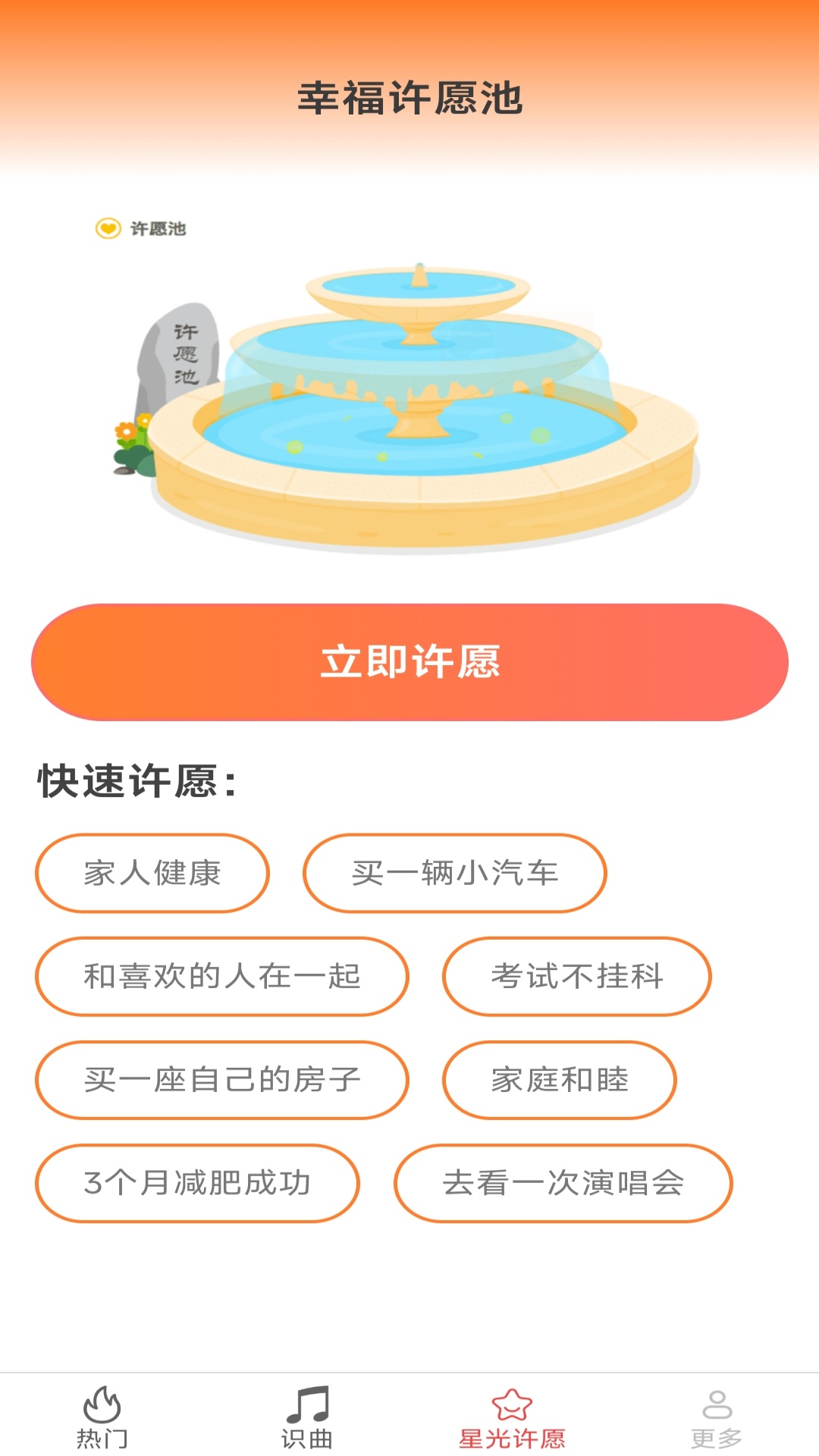The image size is (819, 1456).
Task: Choose the 买一辆小汽车 wish chip
Action: click(456, 873)
